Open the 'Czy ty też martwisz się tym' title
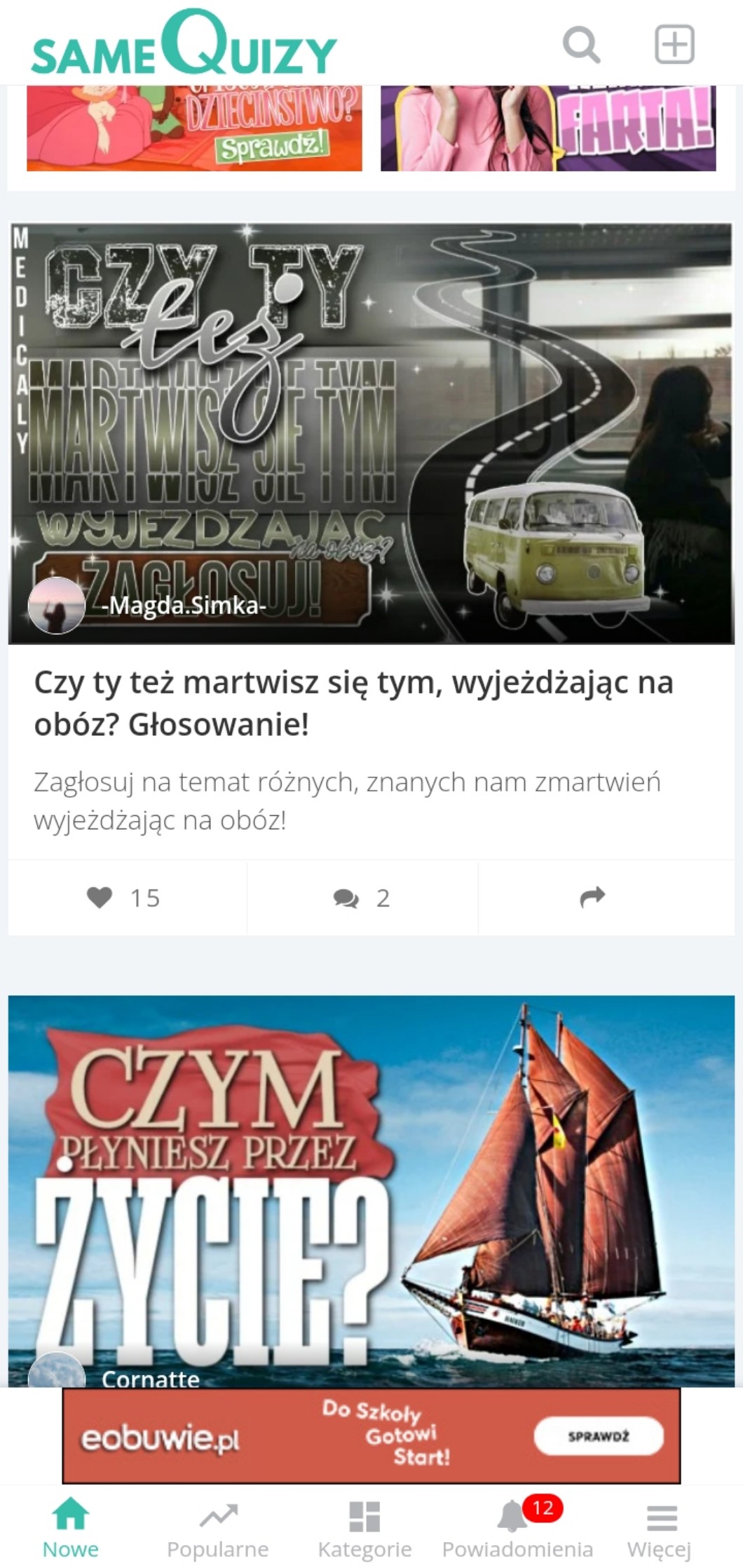743x1568 pixels. coord(353,702)
